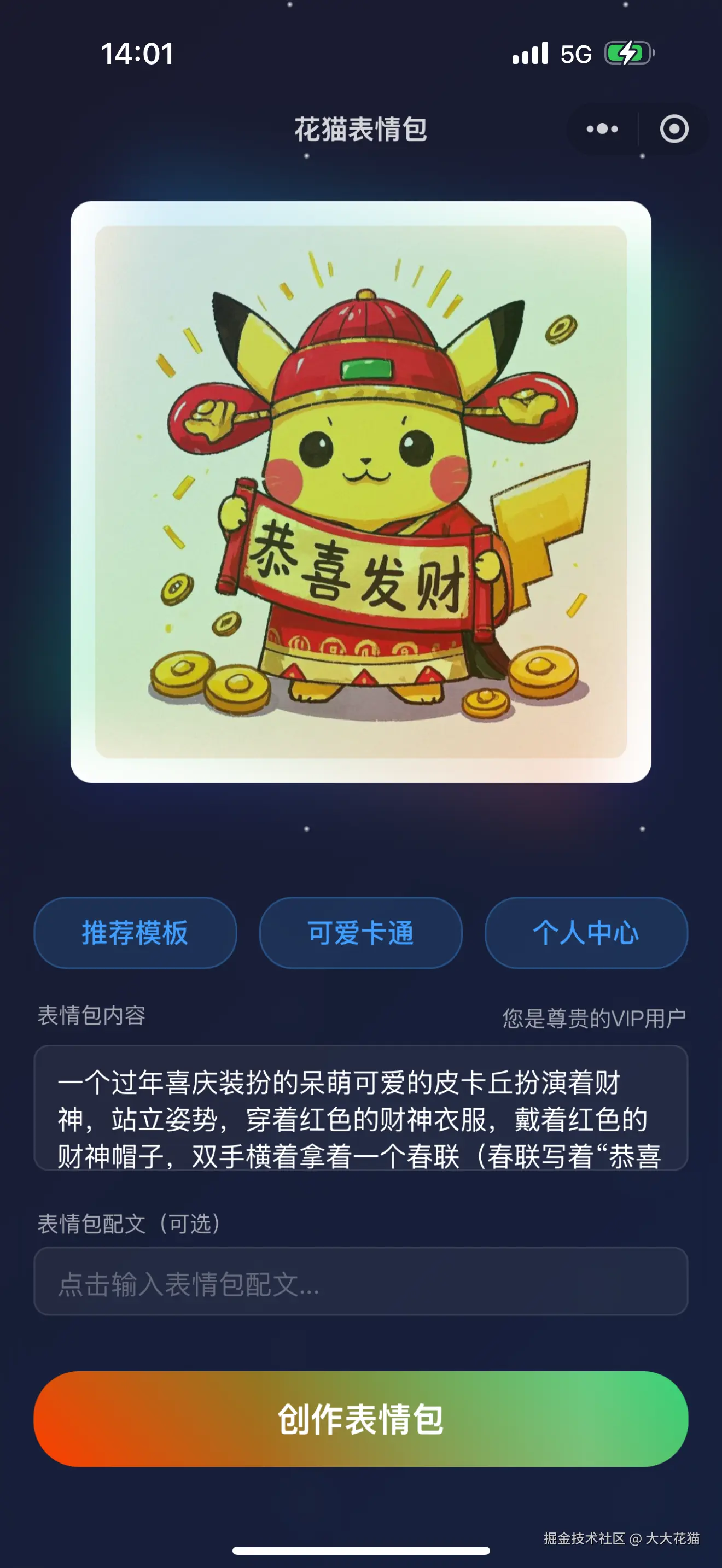Open the 个人中心 personal center
Viewport: 722px width, 1568px height.
pyautogui.click(x=586, y=933)
